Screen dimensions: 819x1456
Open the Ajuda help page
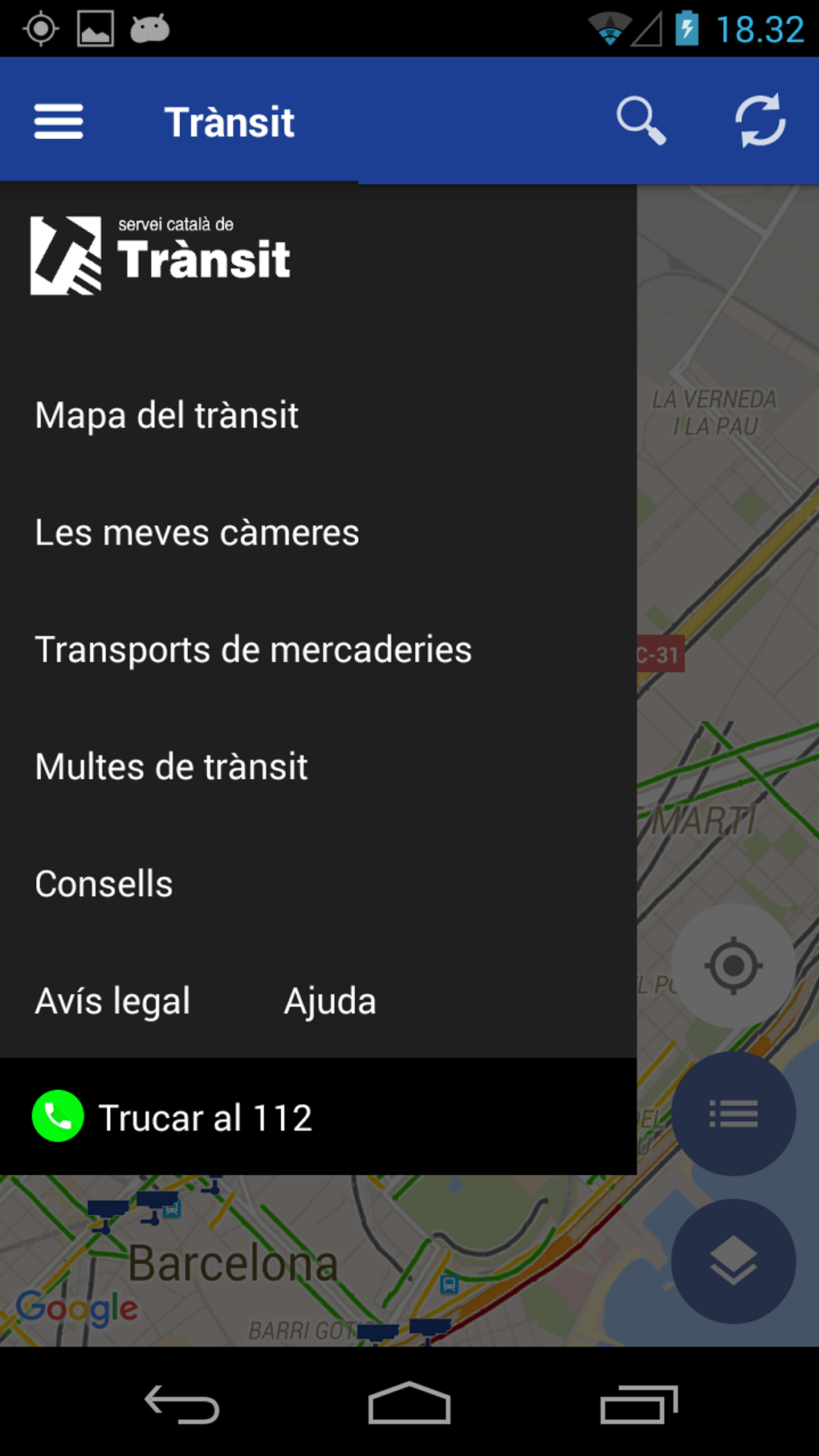point(330,1001)
